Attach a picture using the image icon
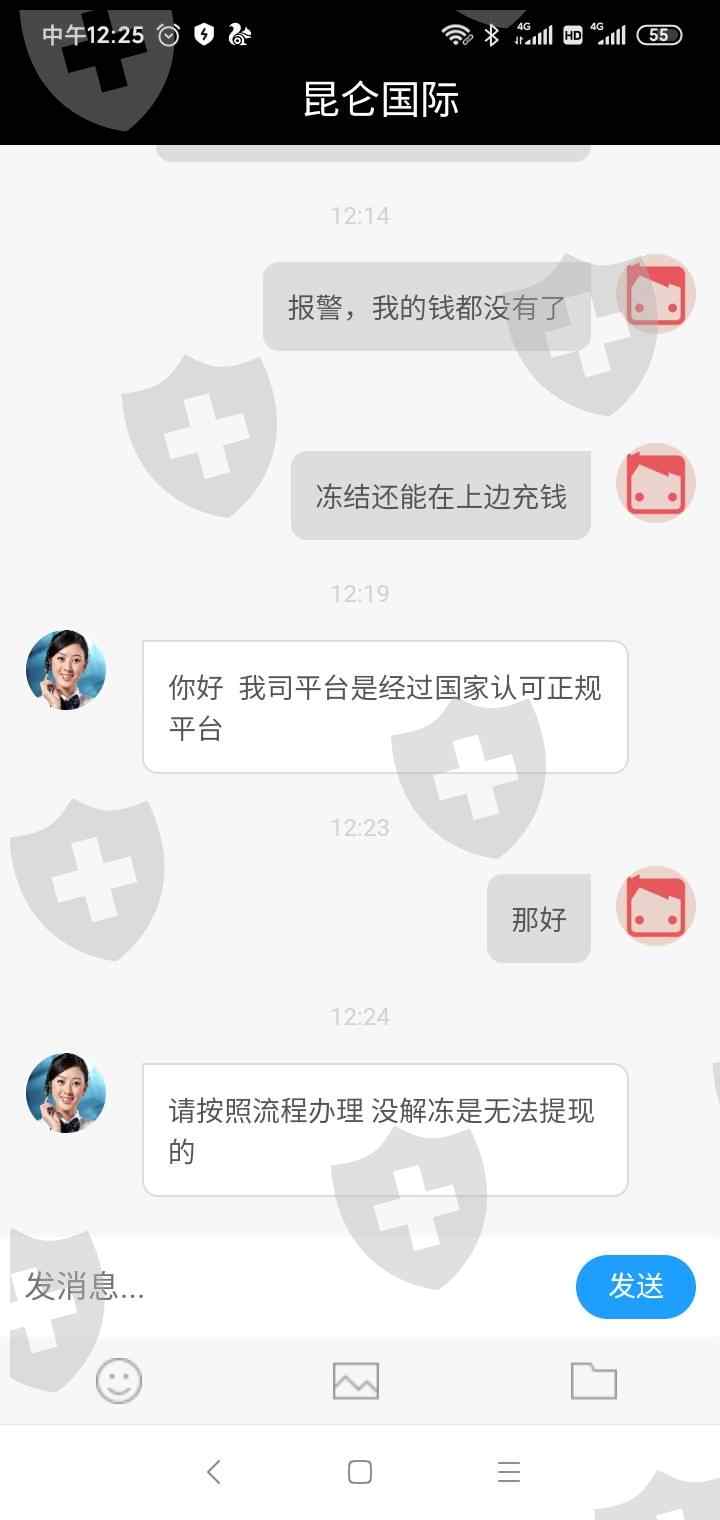Image resolution: width=720 pixels, height=1520 pixels. point(356,1381)
